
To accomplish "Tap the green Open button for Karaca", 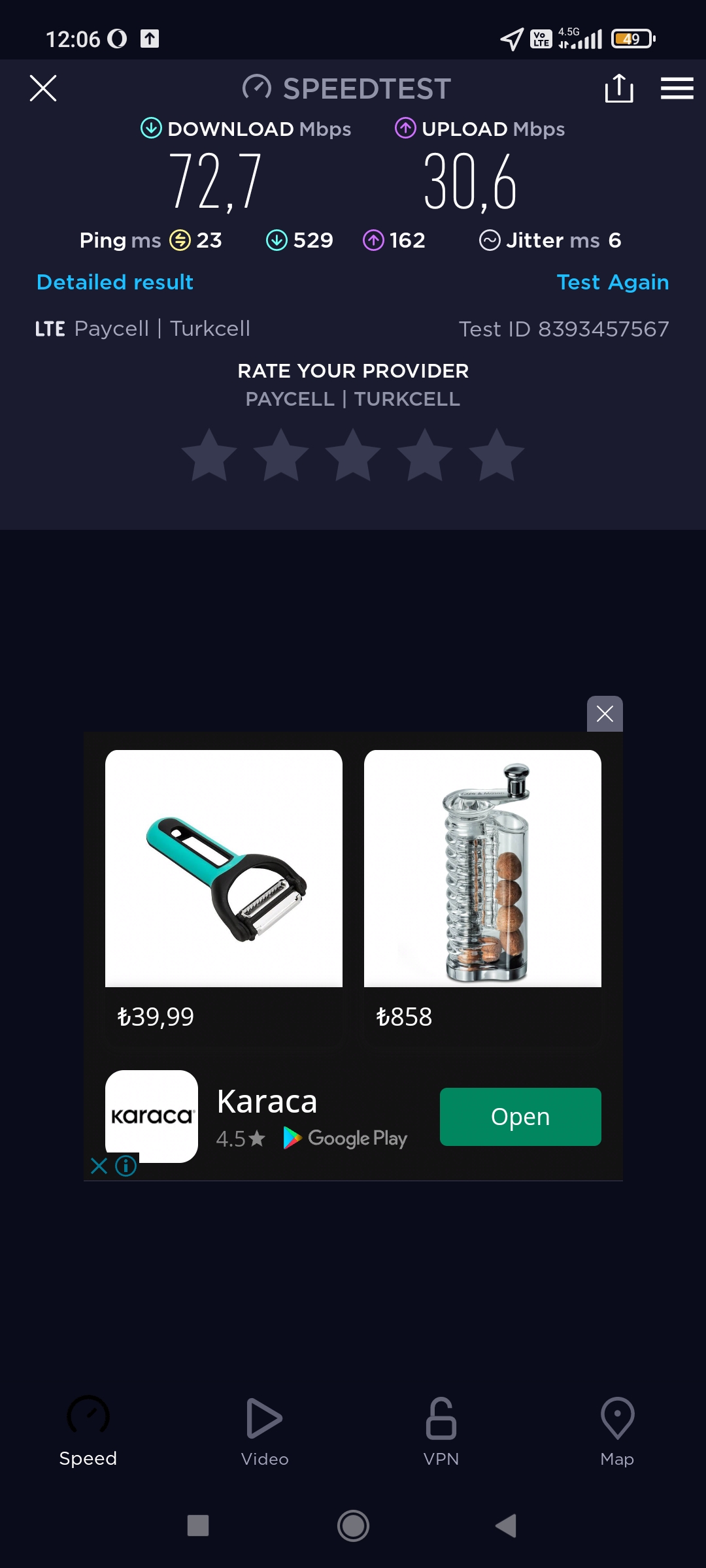I will click(x=520, y=1117).
